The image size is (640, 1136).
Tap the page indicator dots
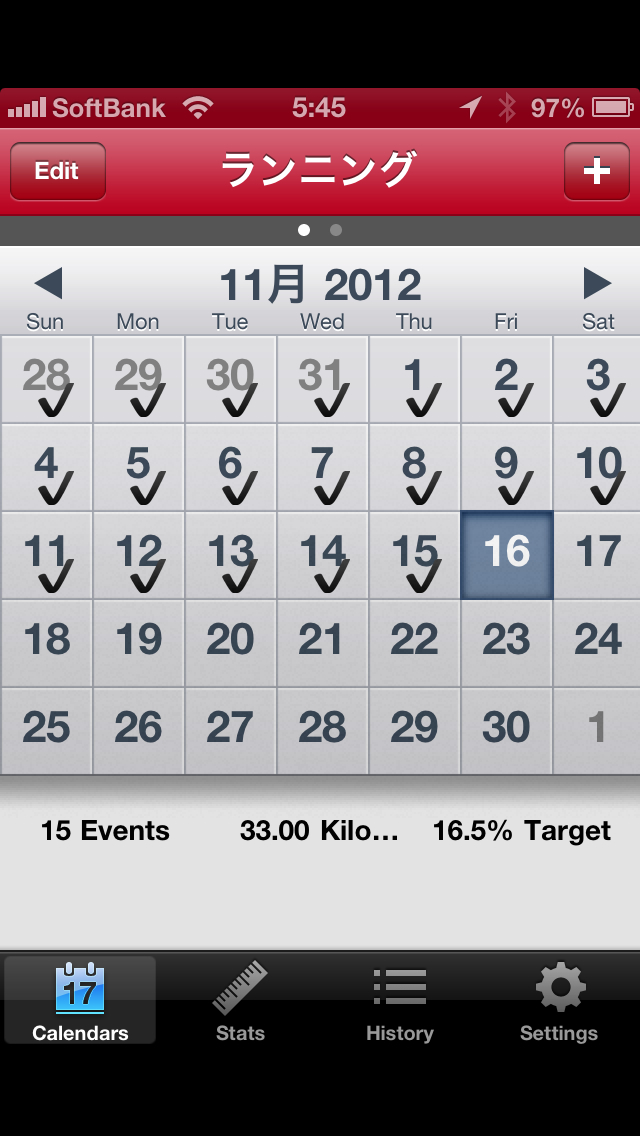320,230
